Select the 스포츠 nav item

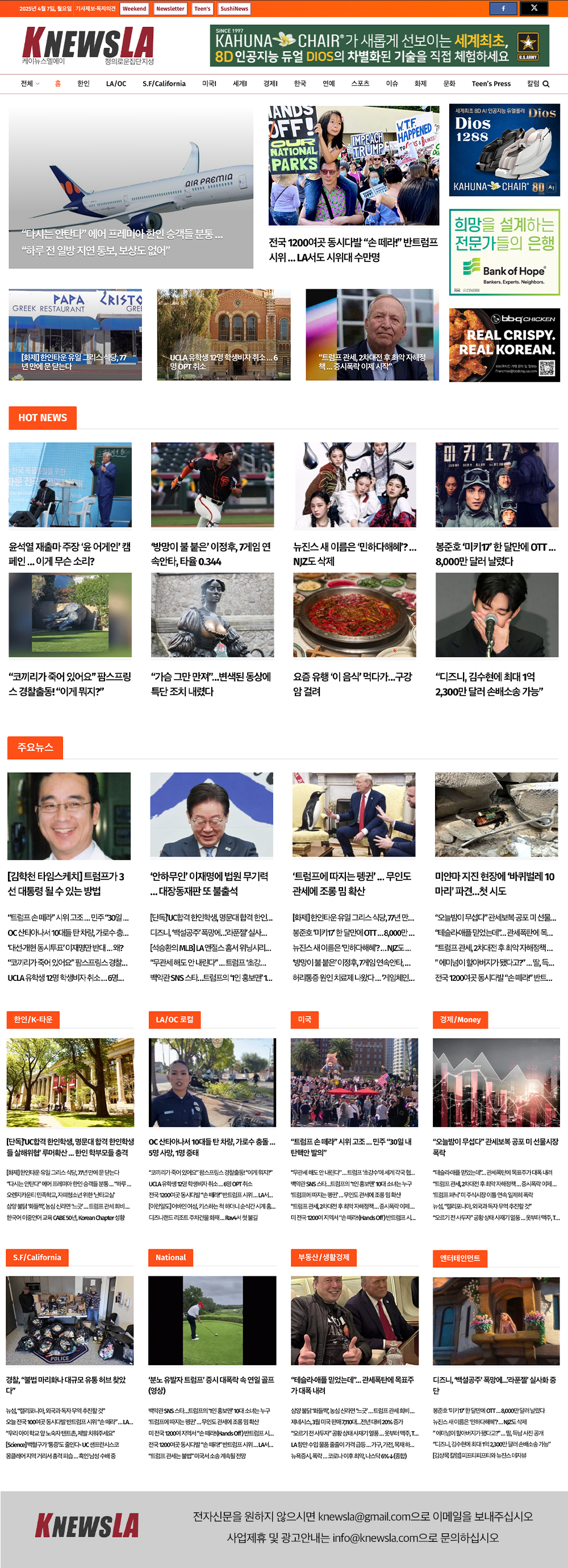point(360,84)
